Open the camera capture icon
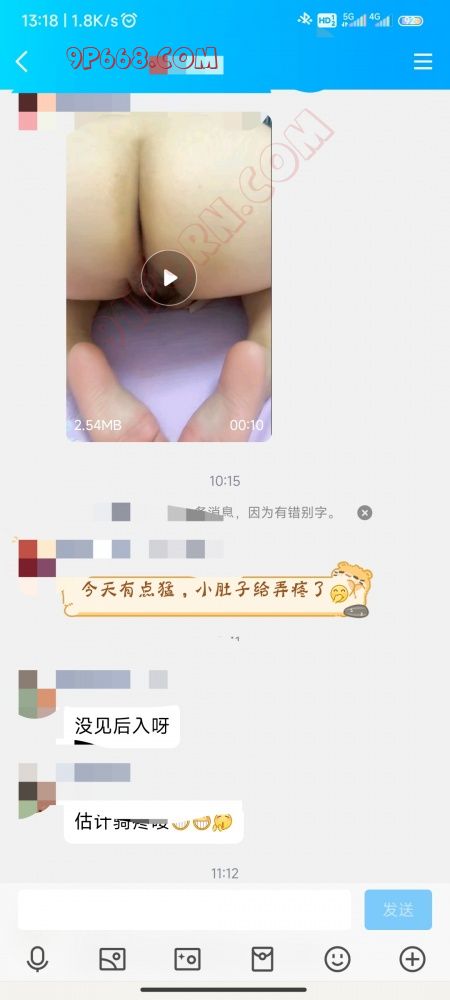Viewport: 450px width, 1000px height. pos(187,959)
